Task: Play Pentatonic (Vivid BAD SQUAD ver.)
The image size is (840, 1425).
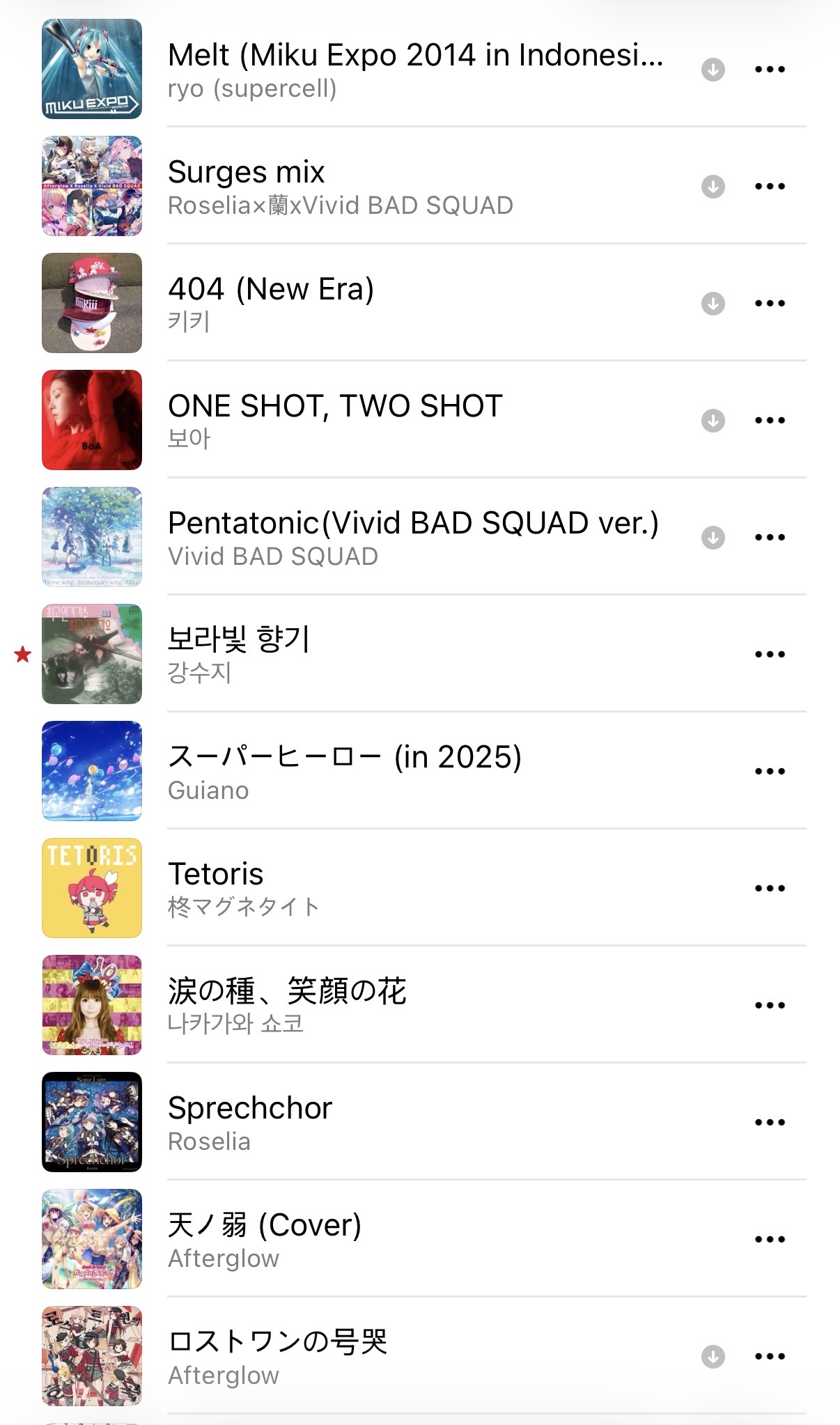Action: point(413,538)
